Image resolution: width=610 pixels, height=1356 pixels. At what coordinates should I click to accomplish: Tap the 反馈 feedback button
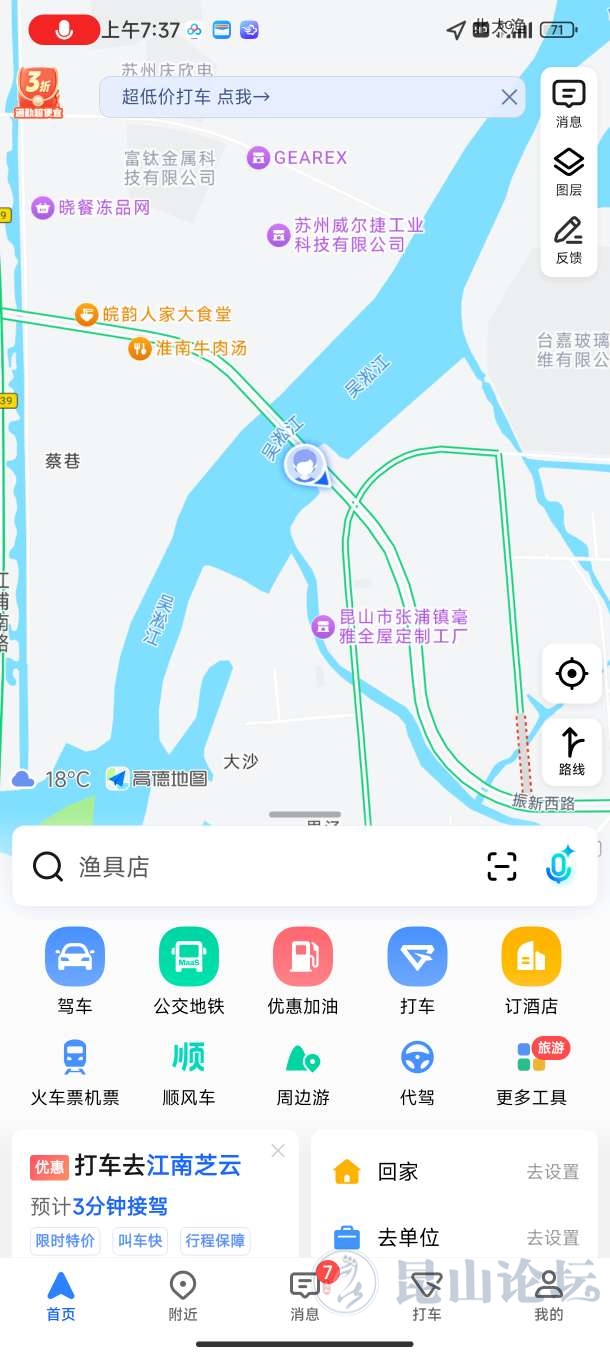pyautogui.click(x=569, y=239)
